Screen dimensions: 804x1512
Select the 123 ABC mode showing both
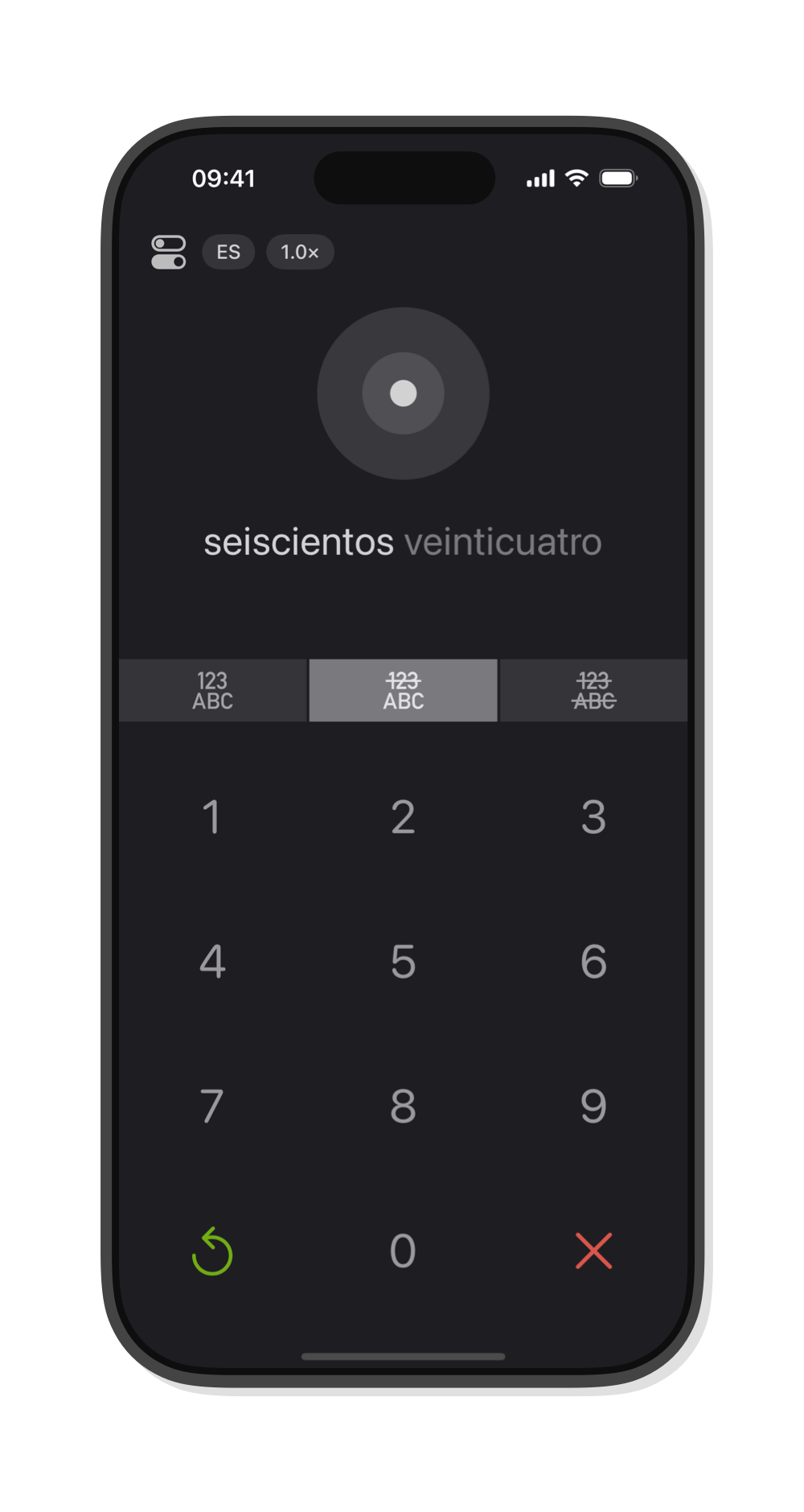click(x=213, y=690)
